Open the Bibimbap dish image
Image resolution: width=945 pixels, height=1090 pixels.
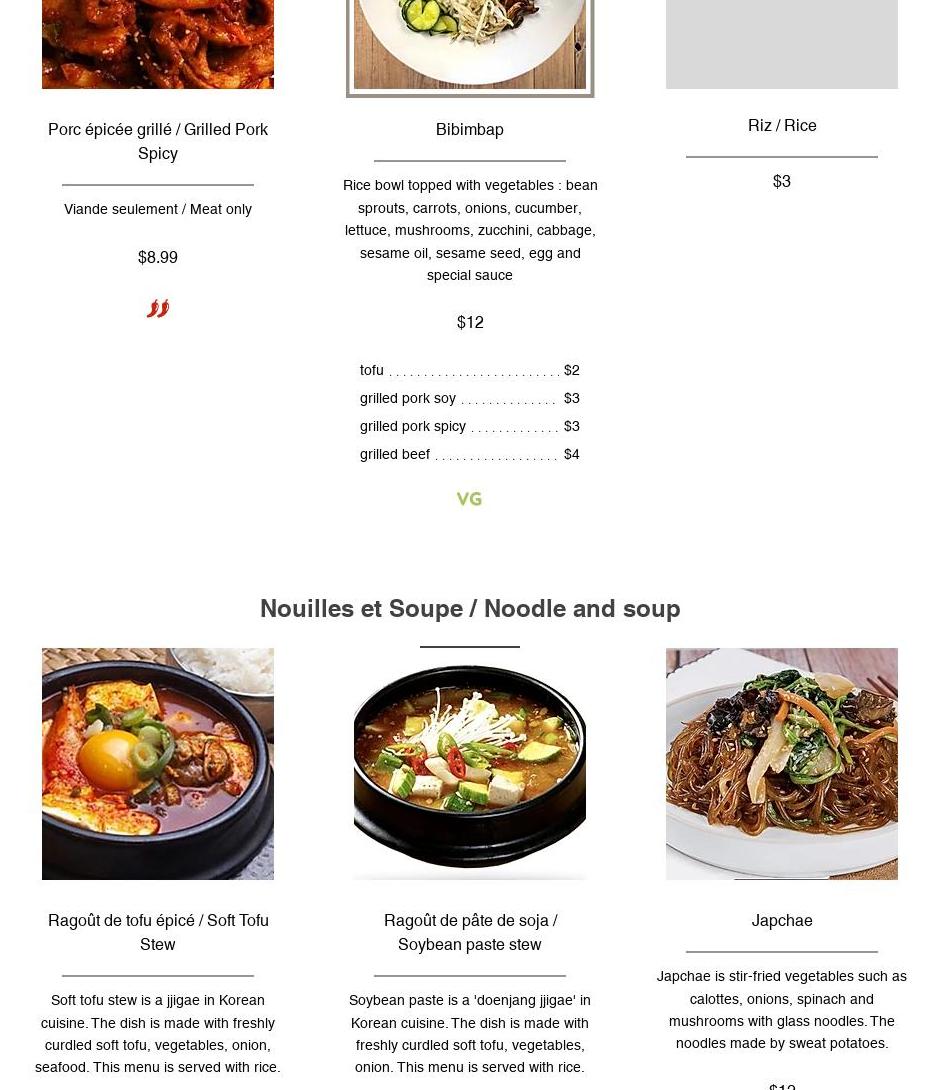click(469, 43)
